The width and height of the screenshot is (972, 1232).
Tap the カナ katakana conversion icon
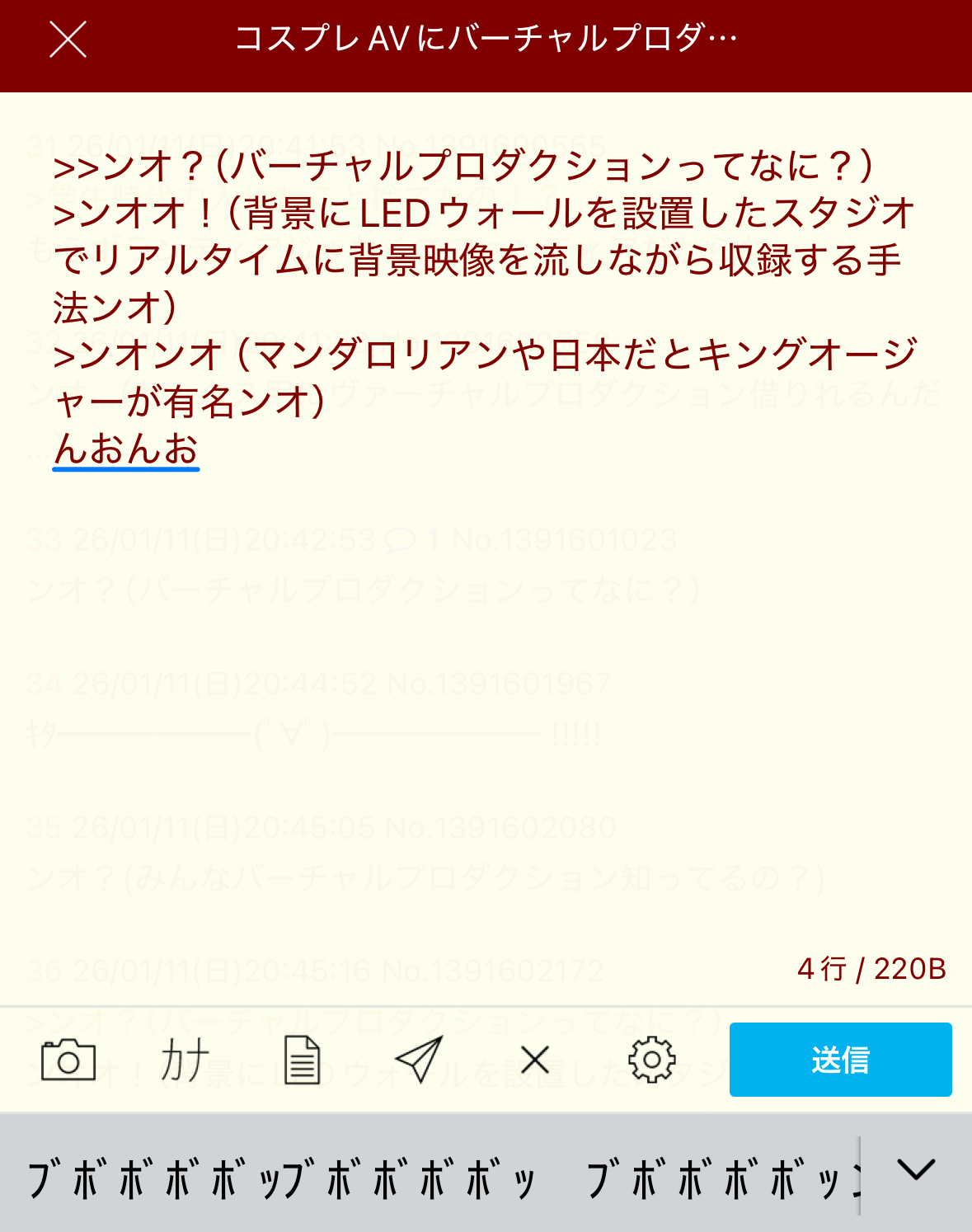[185, 1060]
